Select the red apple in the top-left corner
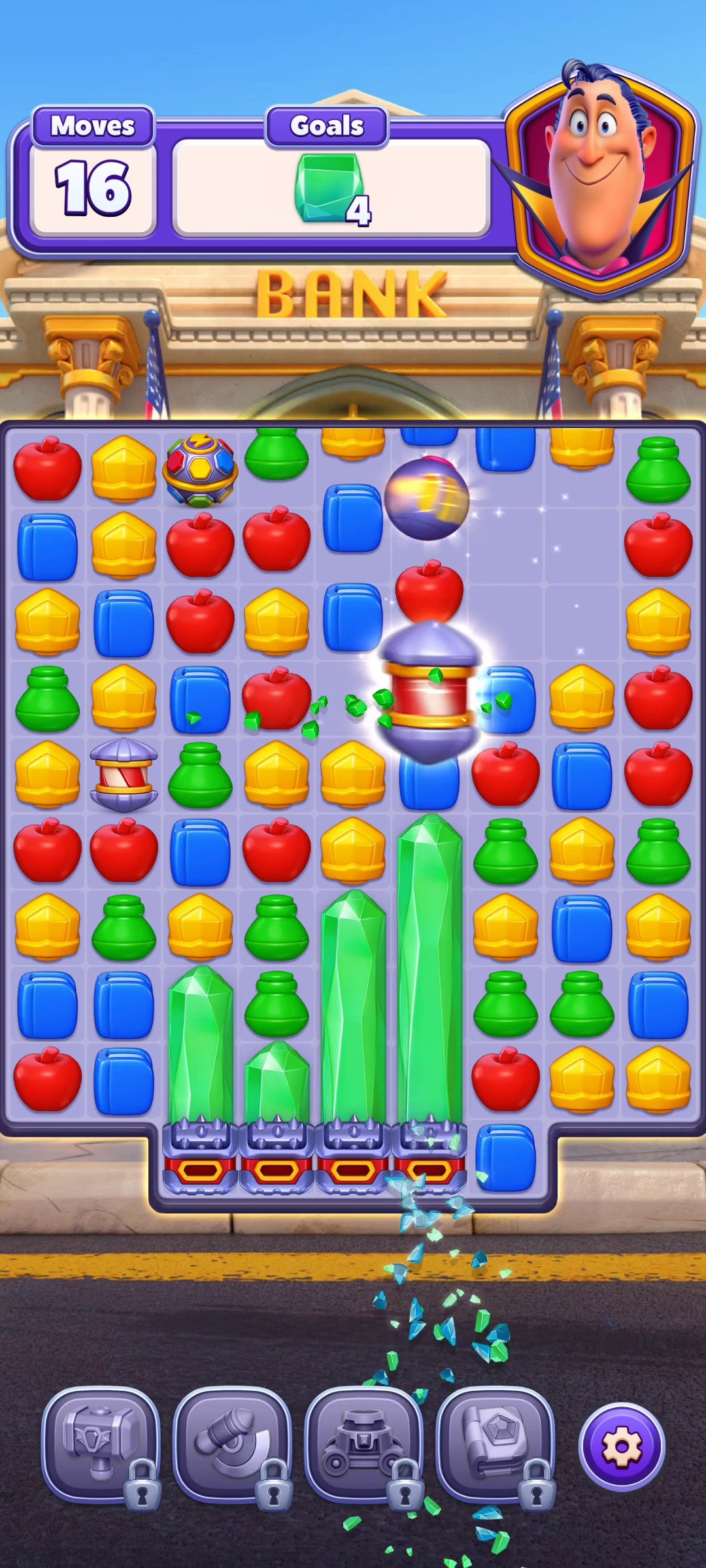 (x=49, y=467)
